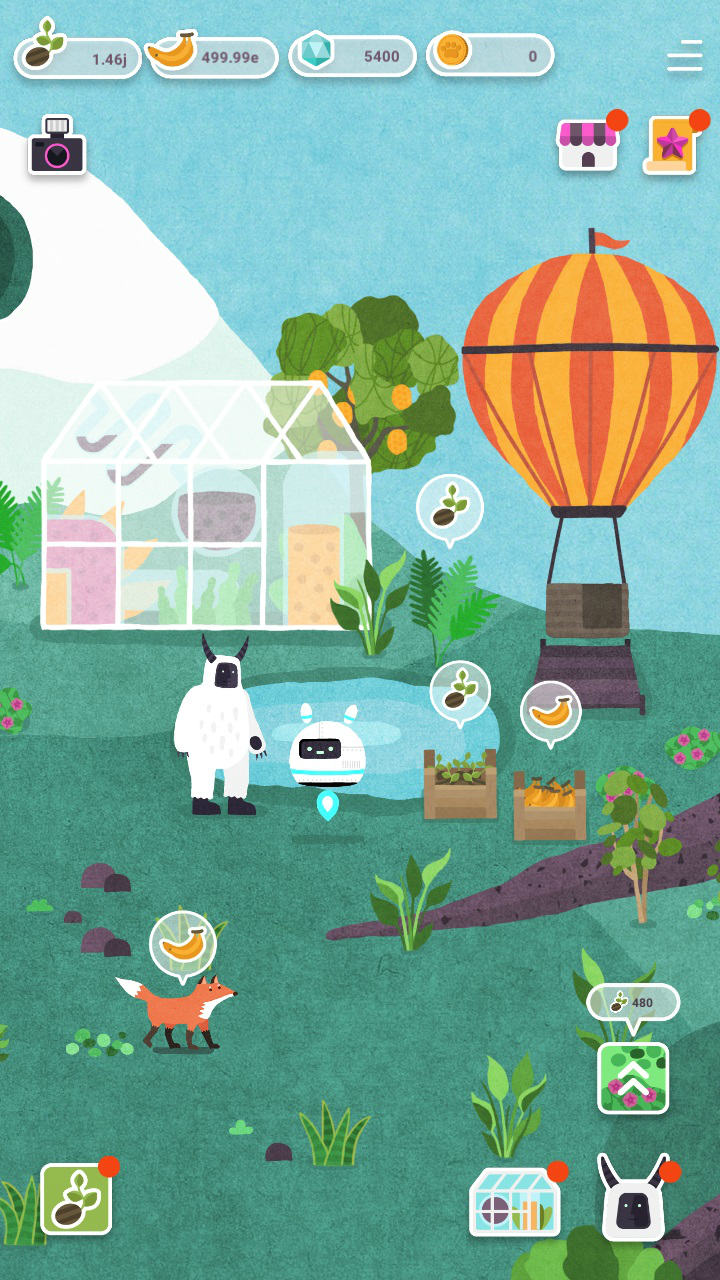Open the star collection card
Viewport: 720px width, 1280px height.
(671, 146)
